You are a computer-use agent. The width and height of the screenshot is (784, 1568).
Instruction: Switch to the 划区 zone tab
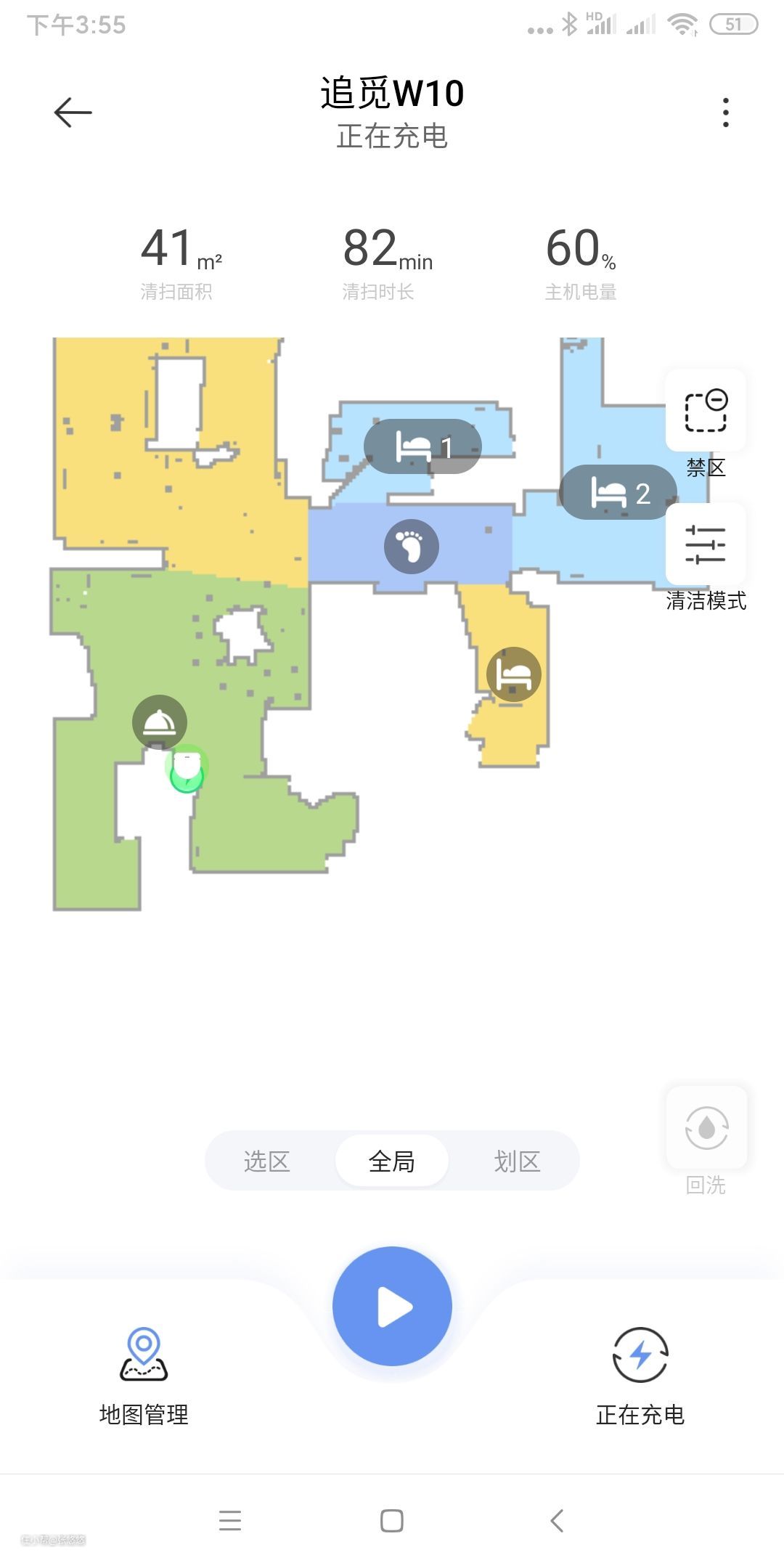click(517, 1161)
